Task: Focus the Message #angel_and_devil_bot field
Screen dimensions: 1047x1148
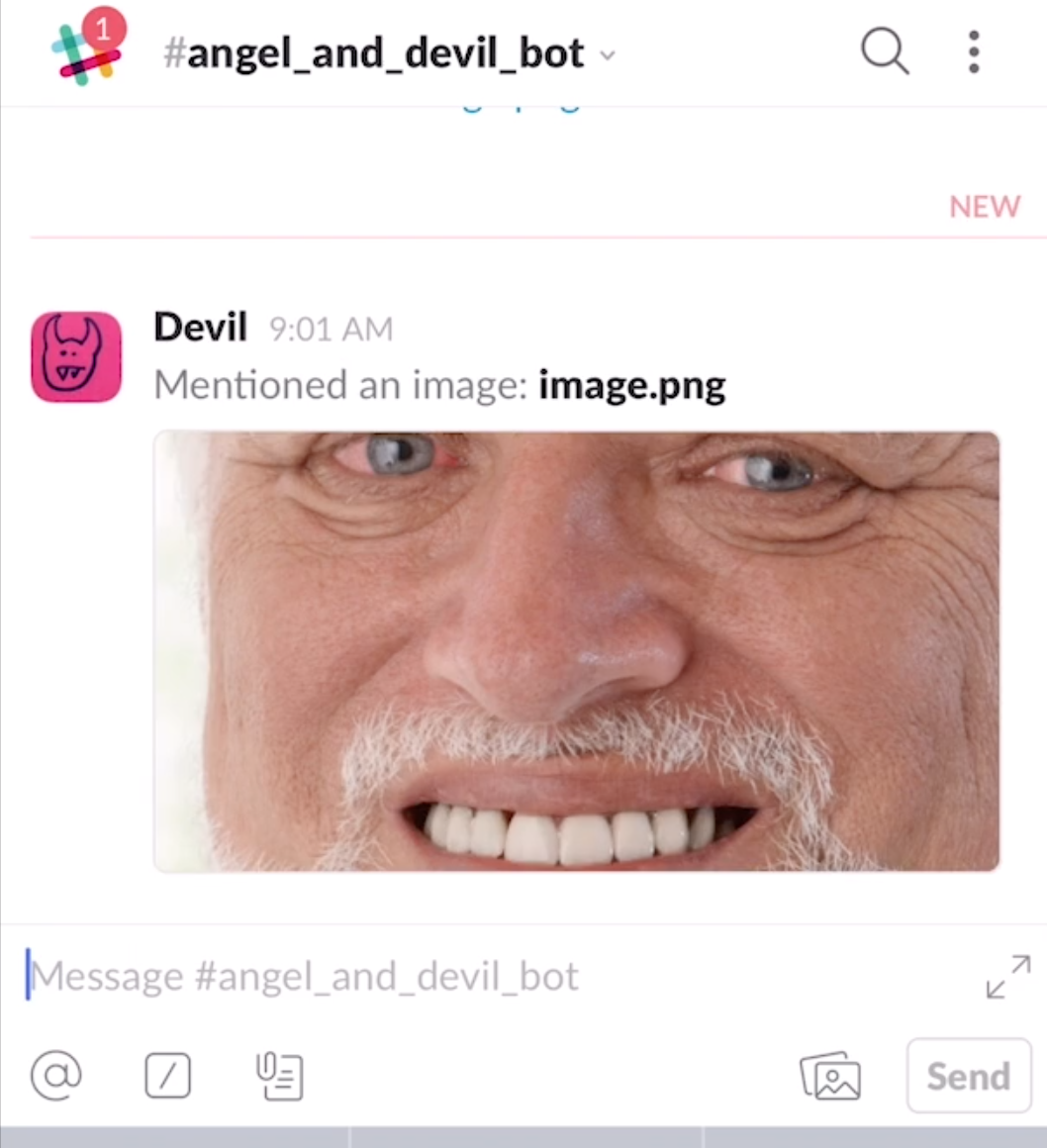Action: [495, 977]
